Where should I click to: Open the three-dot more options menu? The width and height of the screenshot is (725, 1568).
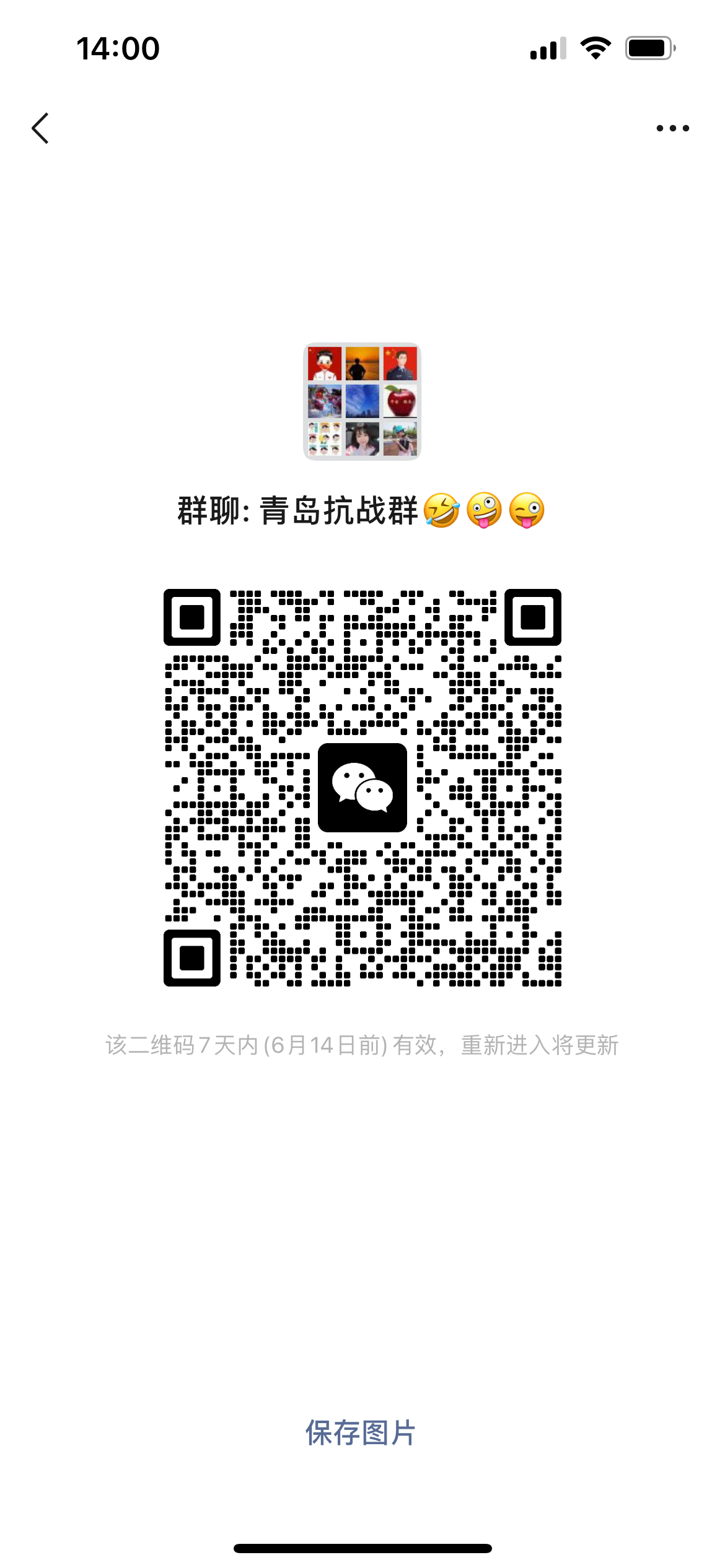coord(672,128)
